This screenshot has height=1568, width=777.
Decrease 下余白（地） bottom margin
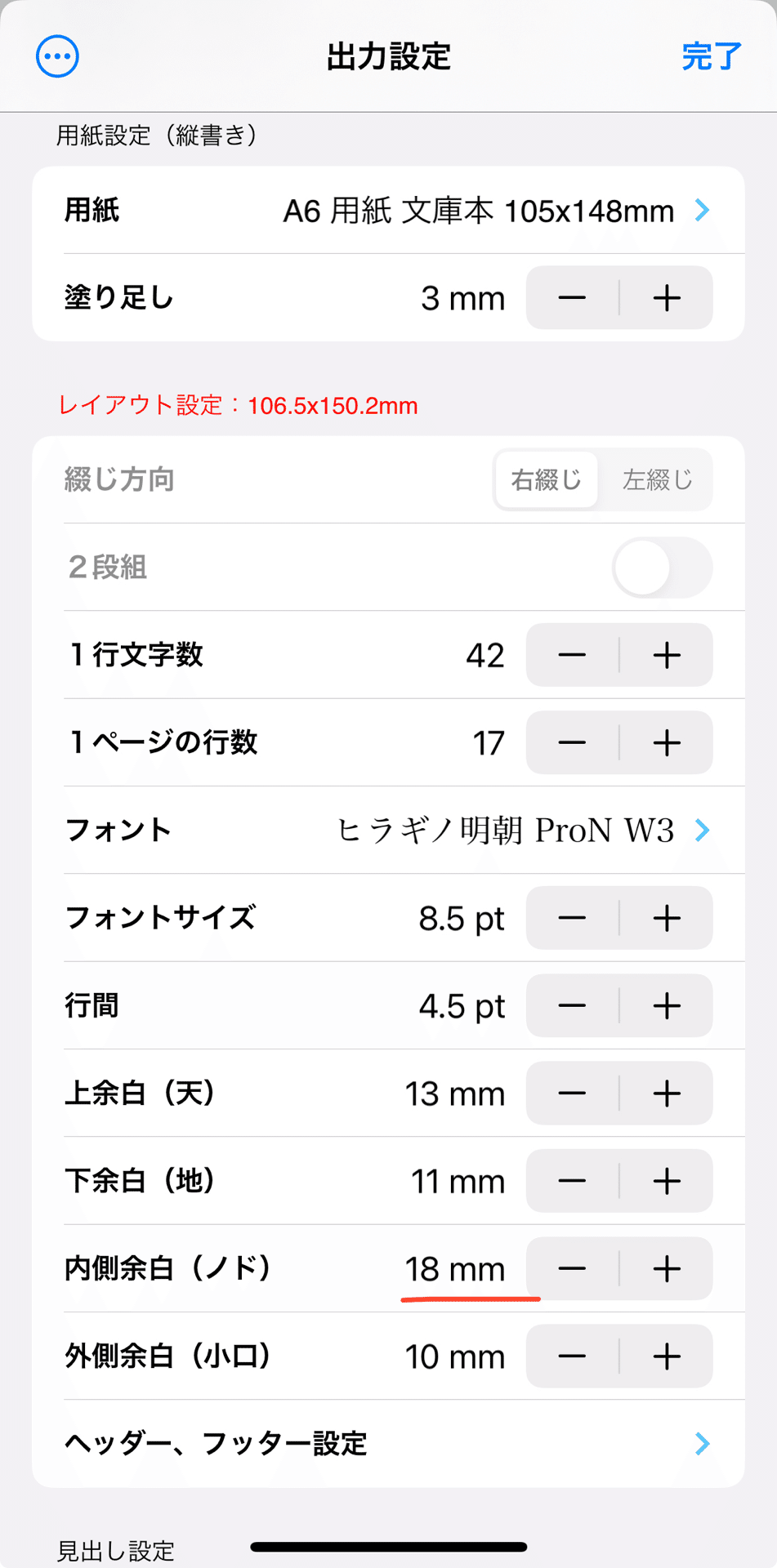tap(572, 1181)
